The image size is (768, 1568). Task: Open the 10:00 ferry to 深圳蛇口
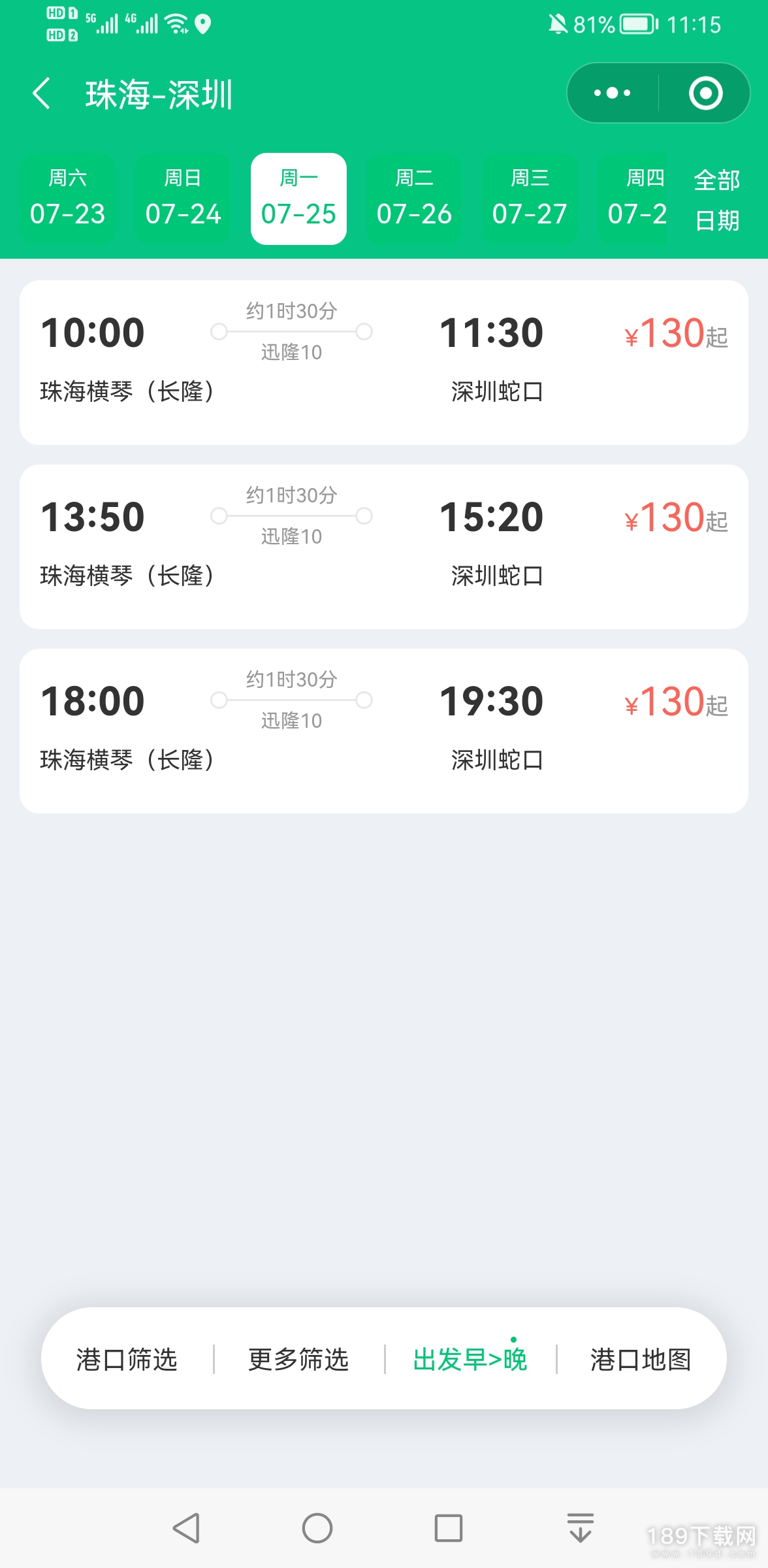coord(384,363)
